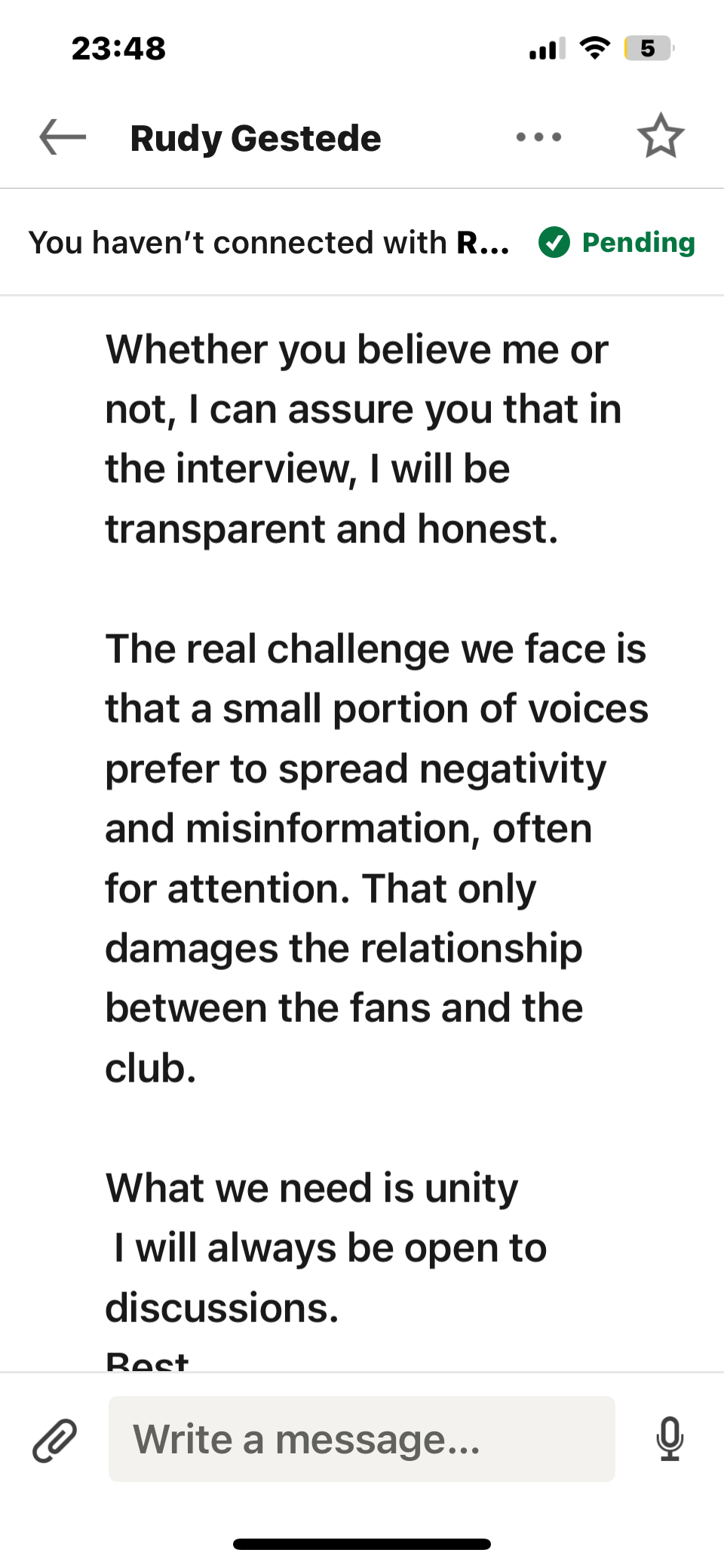724x1568 pixels.
Task: Open the three-dot overflow menu
Action: click(538, 137)
